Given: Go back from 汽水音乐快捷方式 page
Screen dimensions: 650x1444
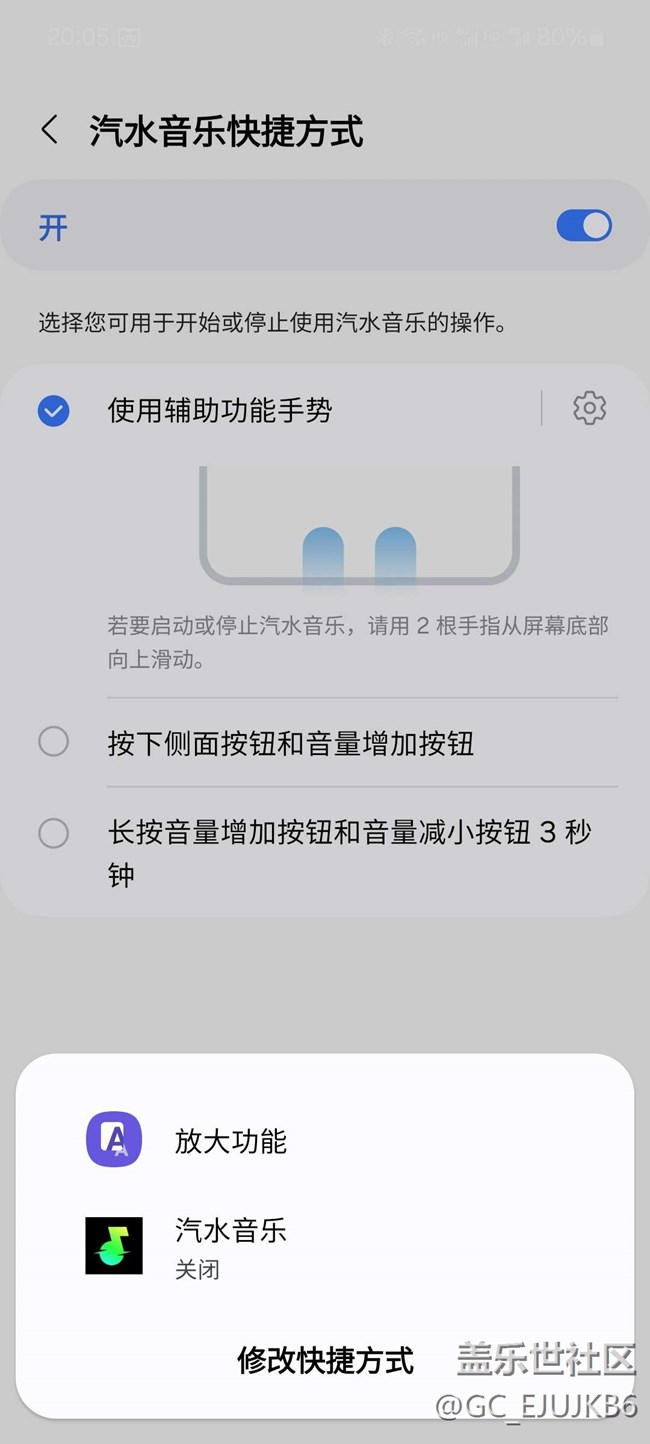Looking at the screenshot, I should (49, 130).
